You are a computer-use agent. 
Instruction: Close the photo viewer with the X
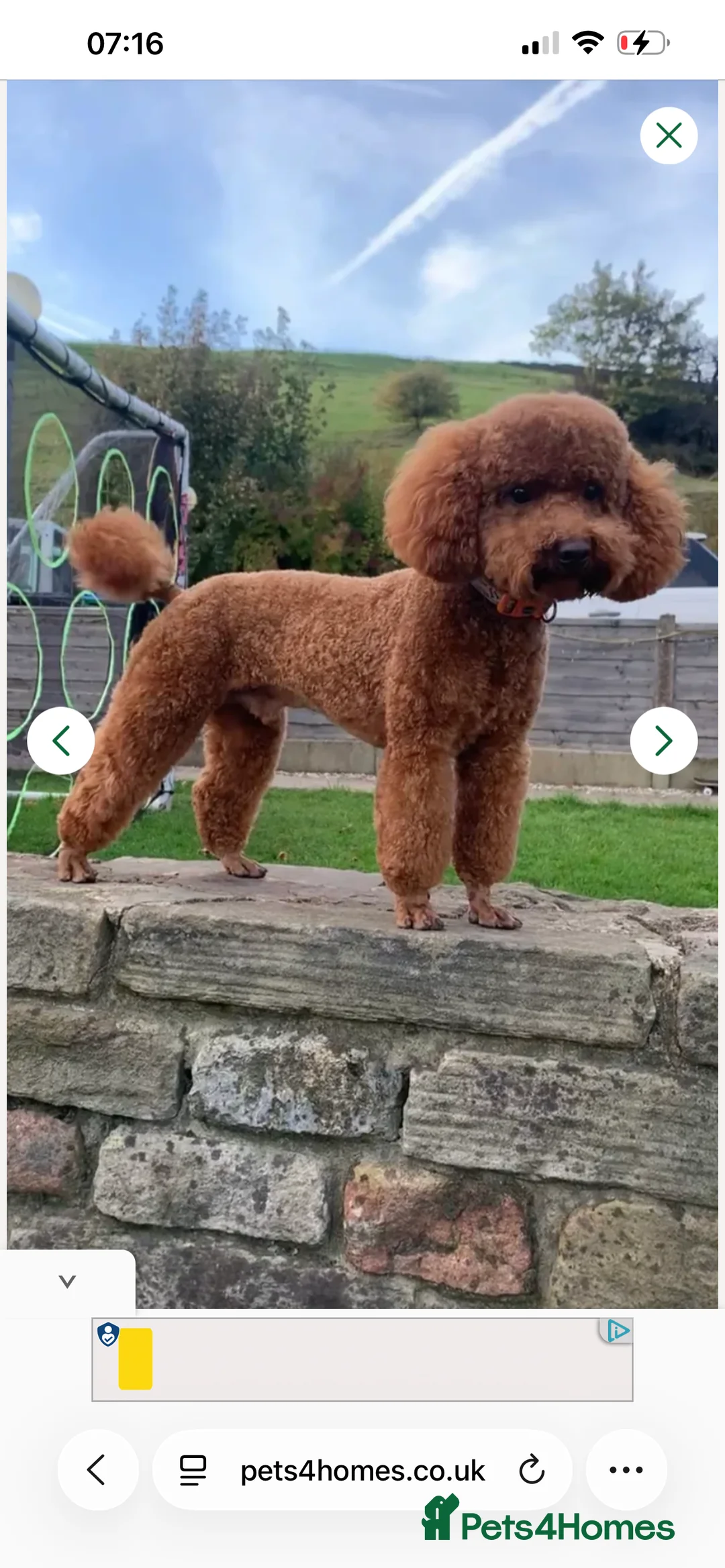[668, 135]
